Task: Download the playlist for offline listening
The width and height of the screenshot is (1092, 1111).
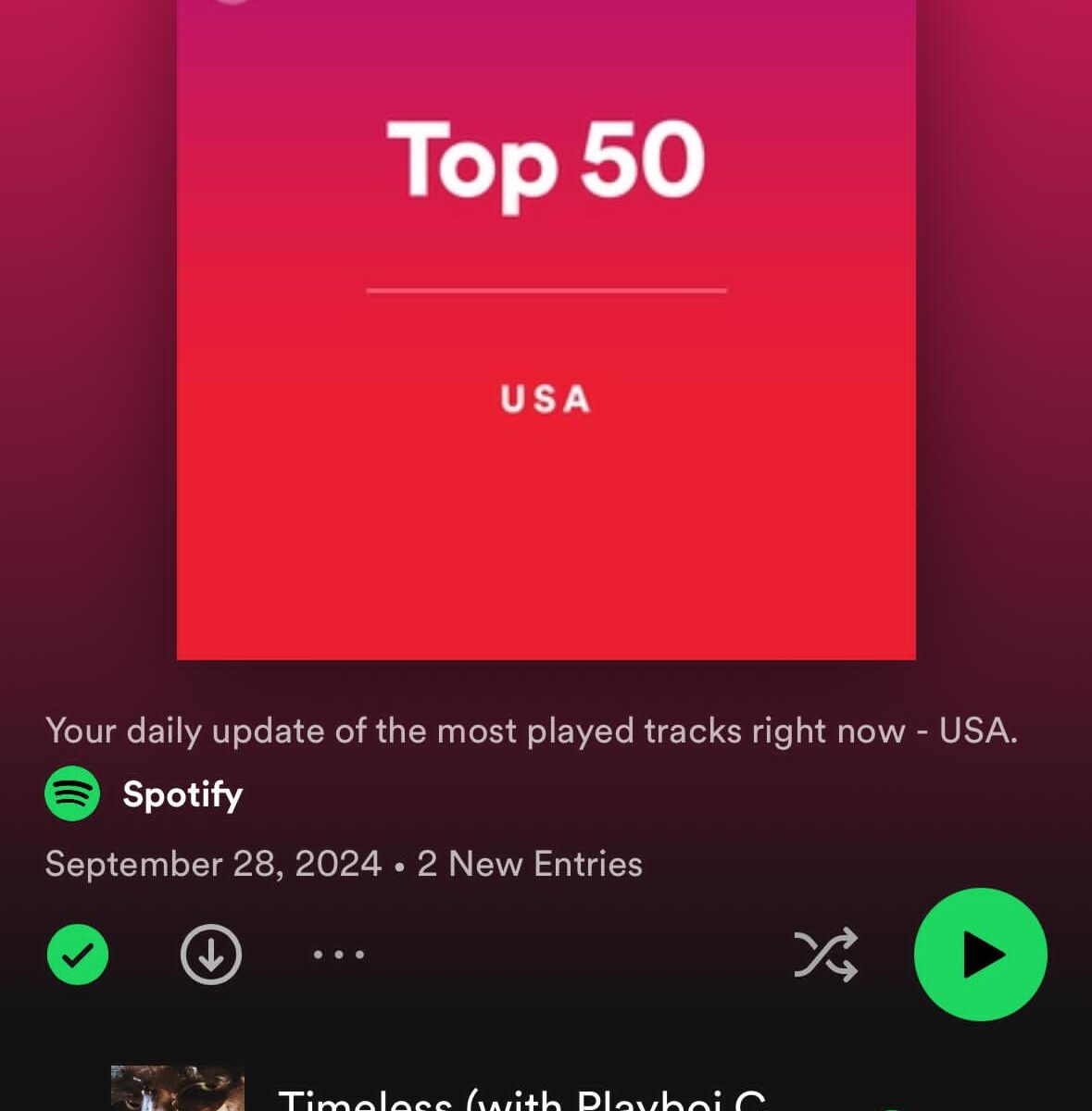Action: click(211, 955)
